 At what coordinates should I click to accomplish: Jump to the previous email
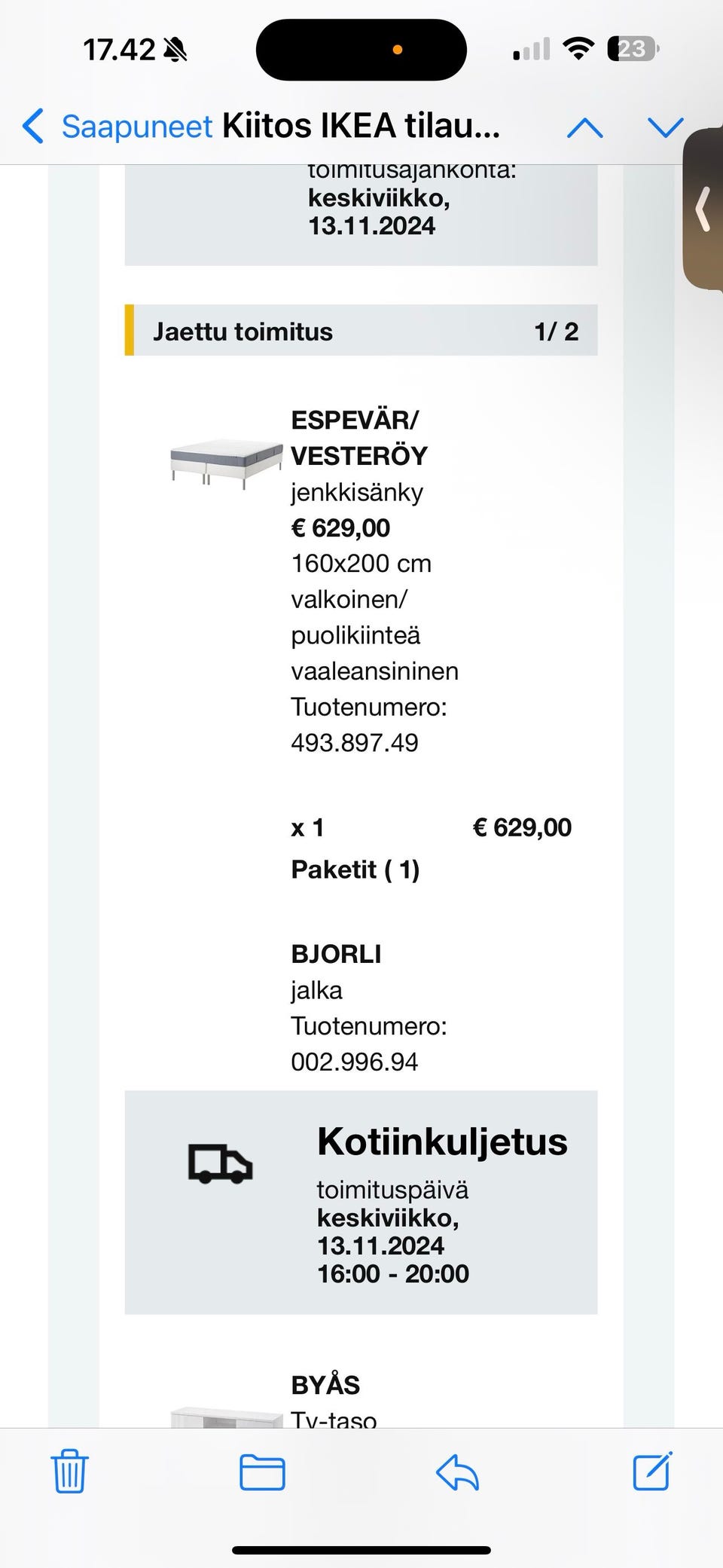tap(585, 127)
